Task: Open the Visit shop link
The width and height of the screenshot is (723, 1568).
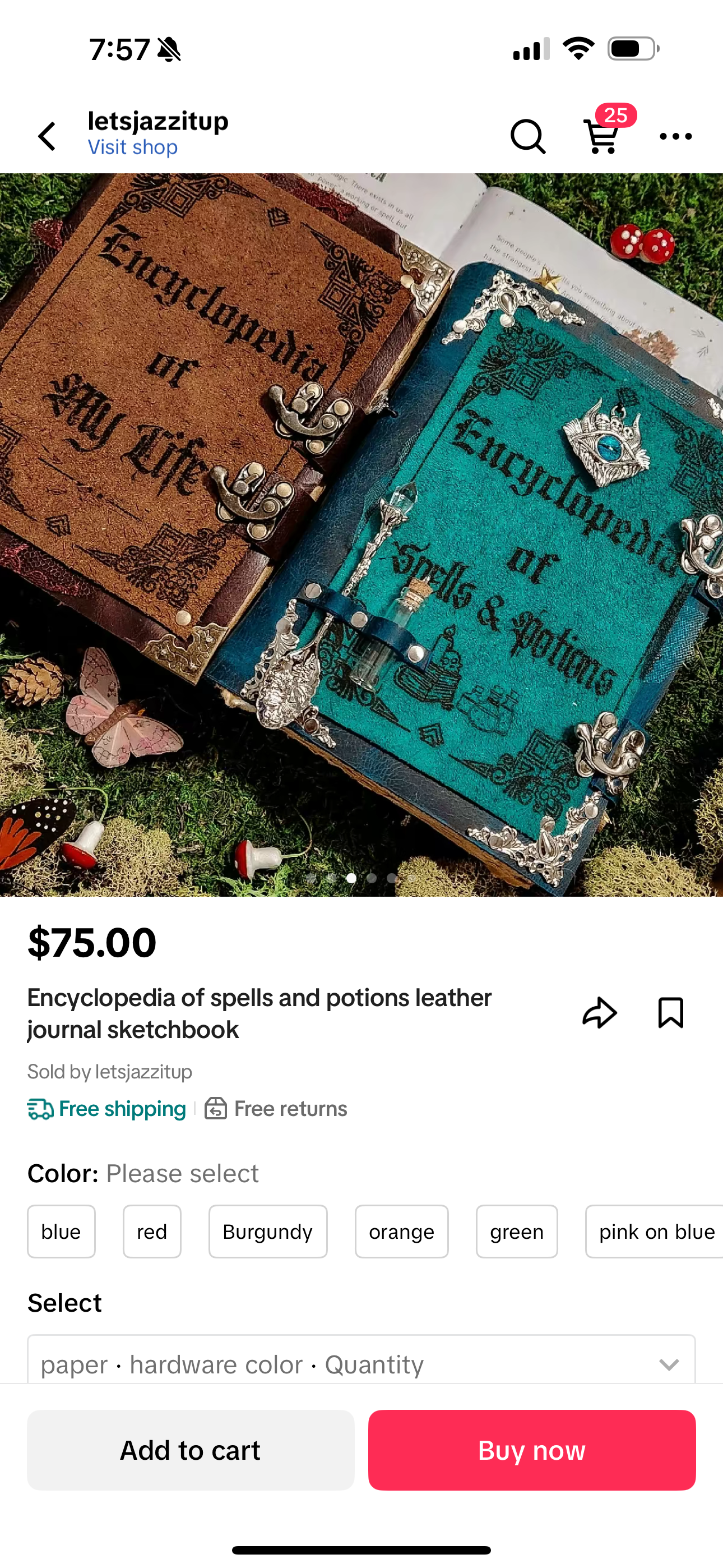Action: coord(133,147)
